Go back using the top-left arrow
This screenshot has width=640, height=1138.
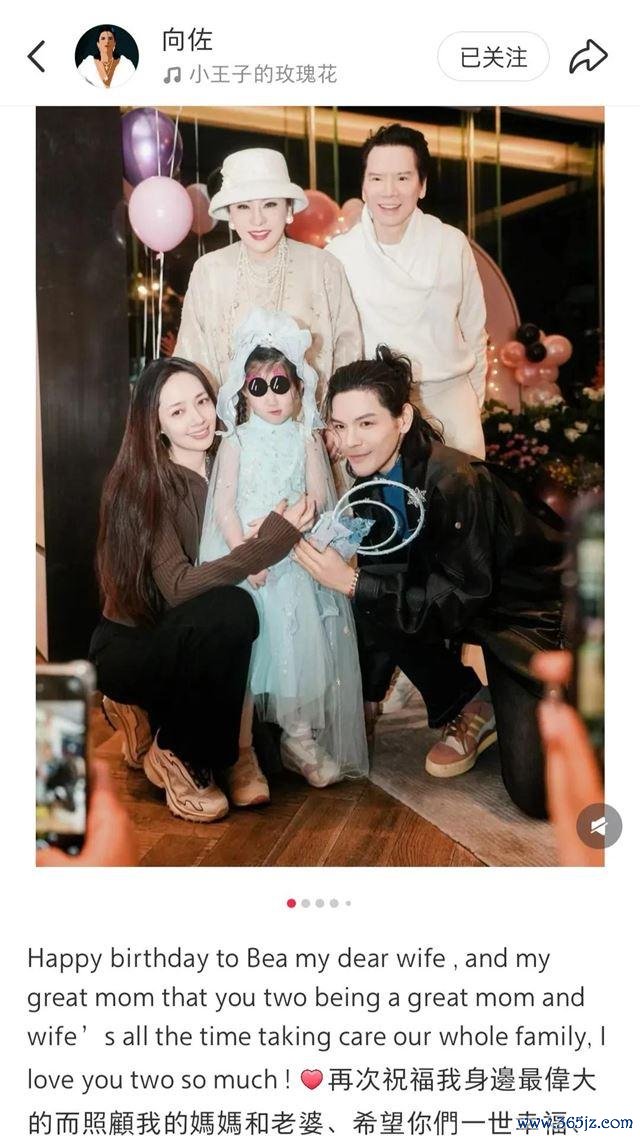[37, 56]
